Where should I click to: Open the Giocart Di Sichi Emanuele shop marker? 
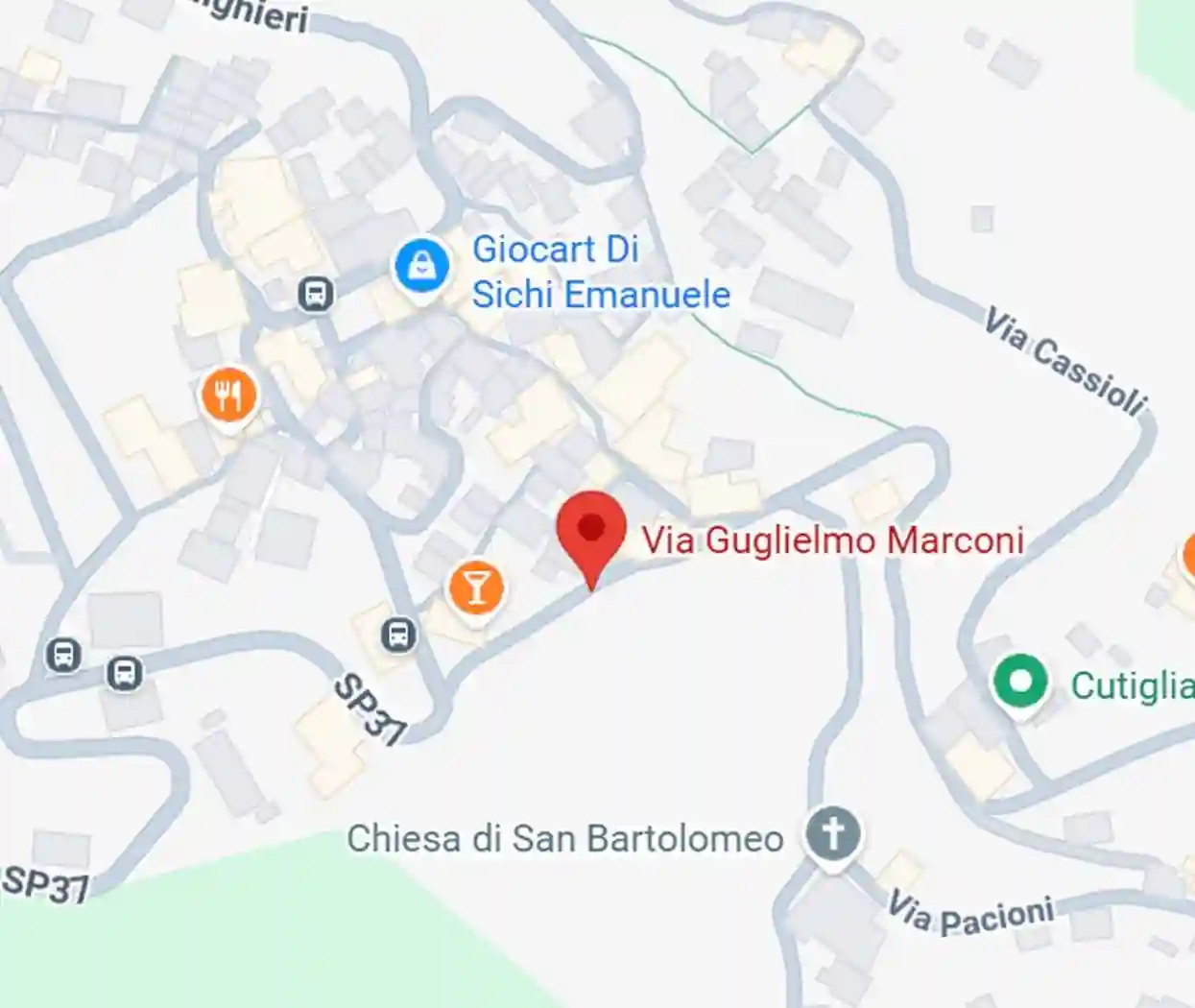click(421, 266)
